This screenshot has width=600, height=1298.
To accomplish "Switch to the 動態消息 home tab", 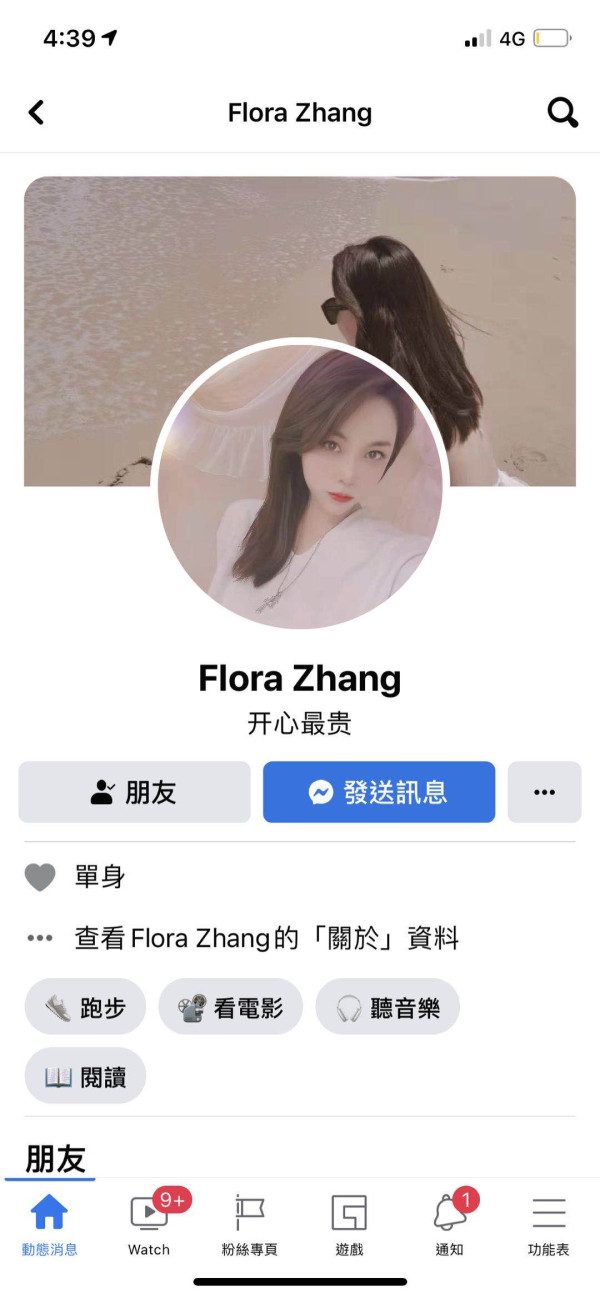I will click(x=49, y=1225).
